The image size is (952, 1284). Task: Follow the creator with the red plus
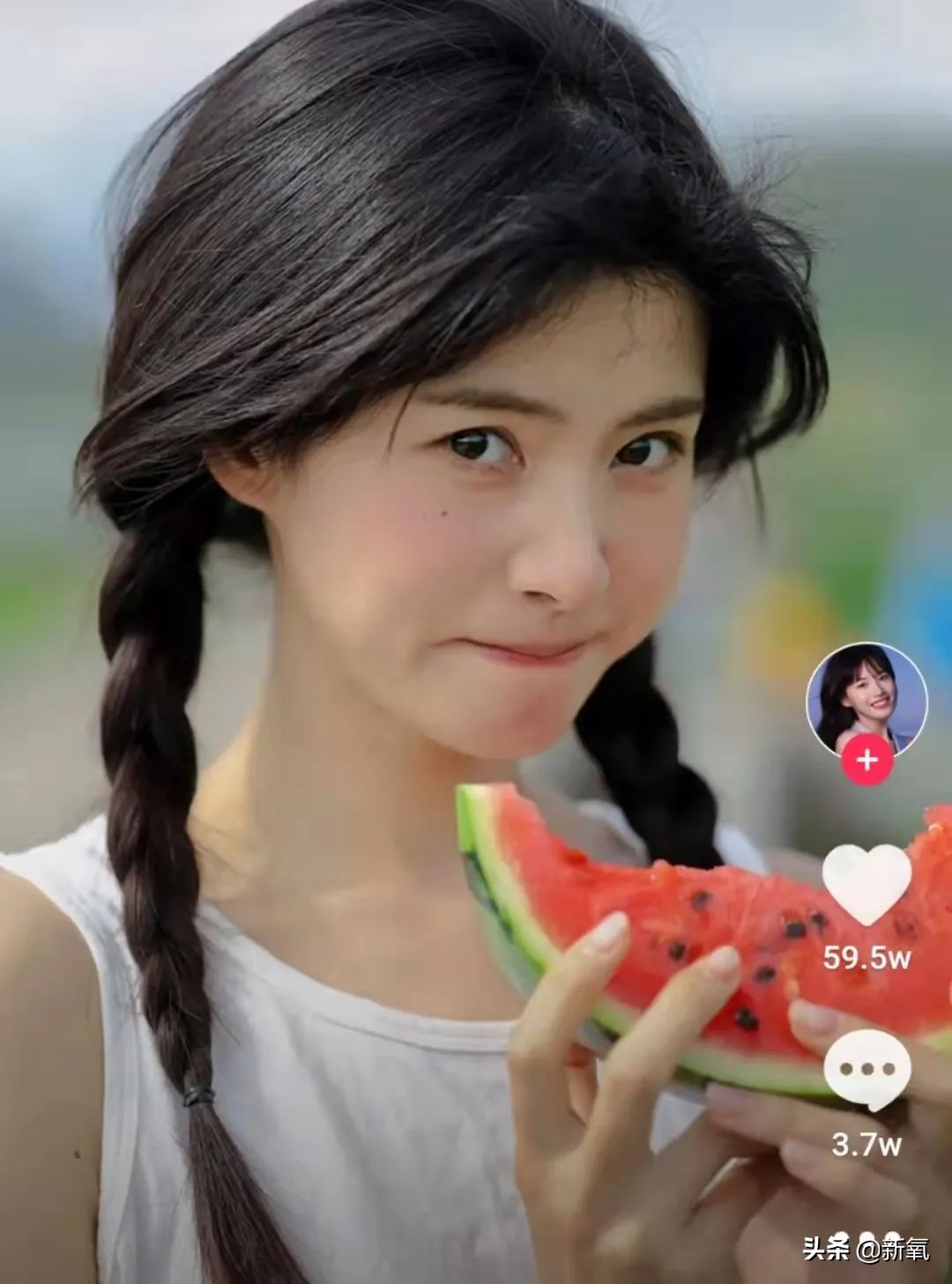(867, 760)
